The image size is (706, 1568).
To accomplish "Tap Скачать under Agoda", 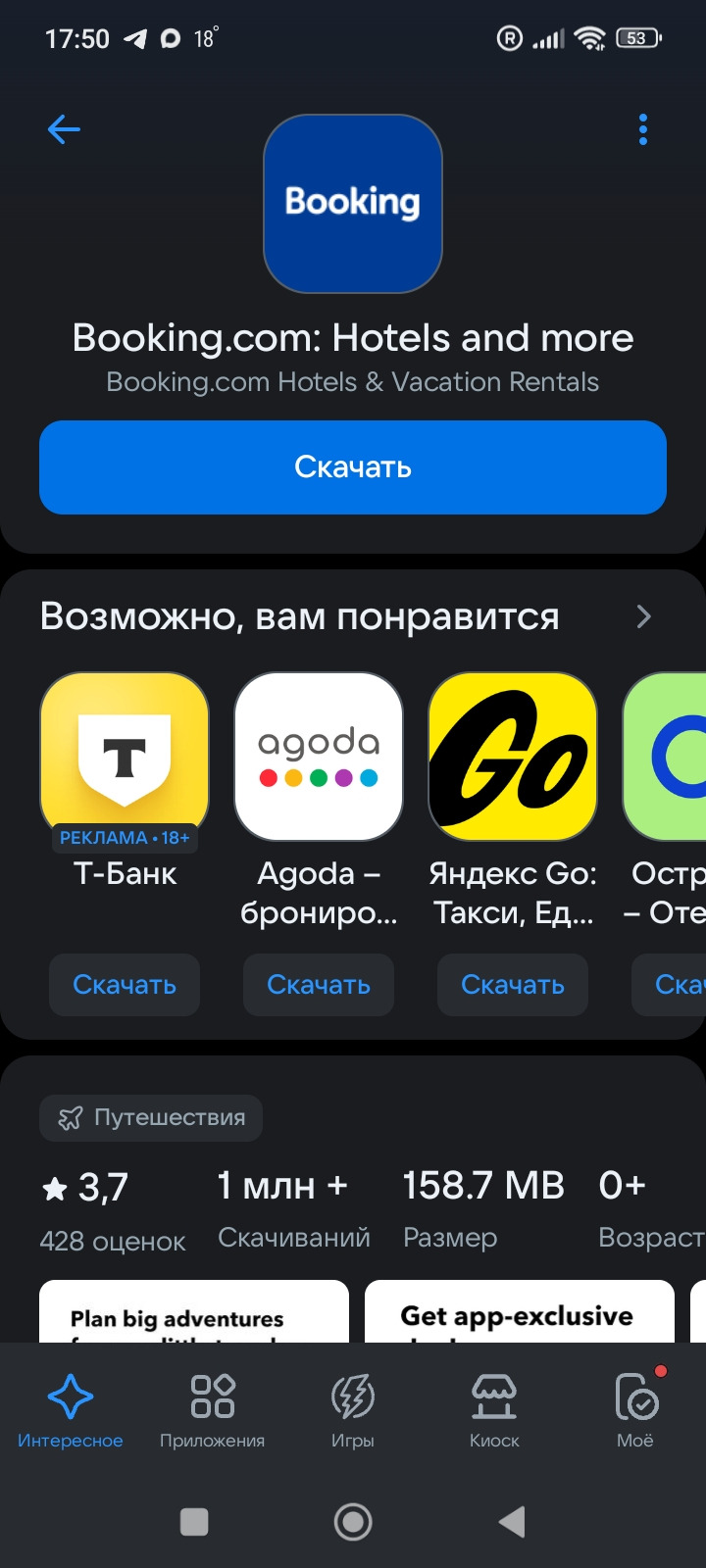I will click(319, 985).
